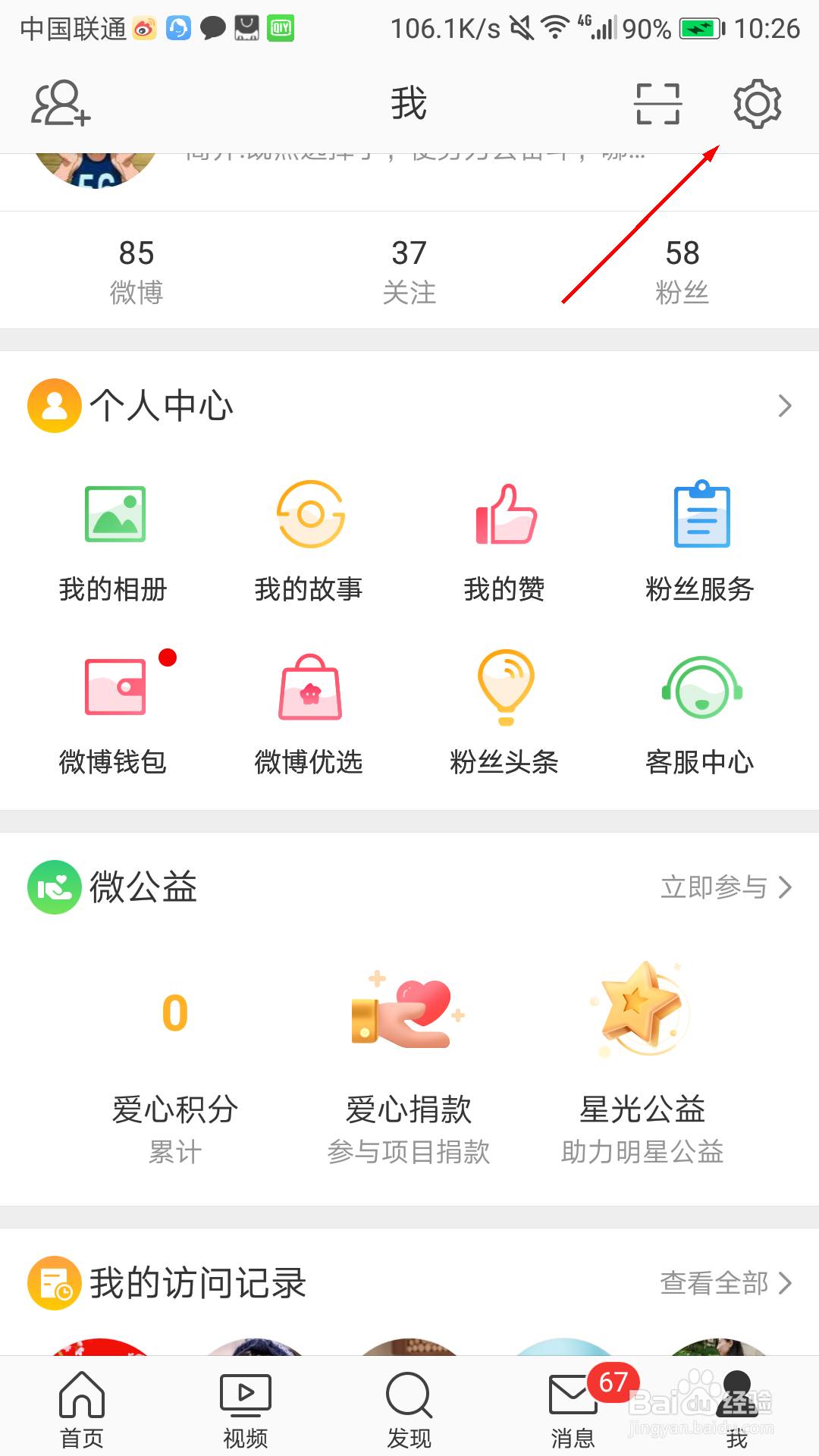Tap 查看全部 for visit records
This screenshot has width=819, height=1456.
tap(725, 1283)
